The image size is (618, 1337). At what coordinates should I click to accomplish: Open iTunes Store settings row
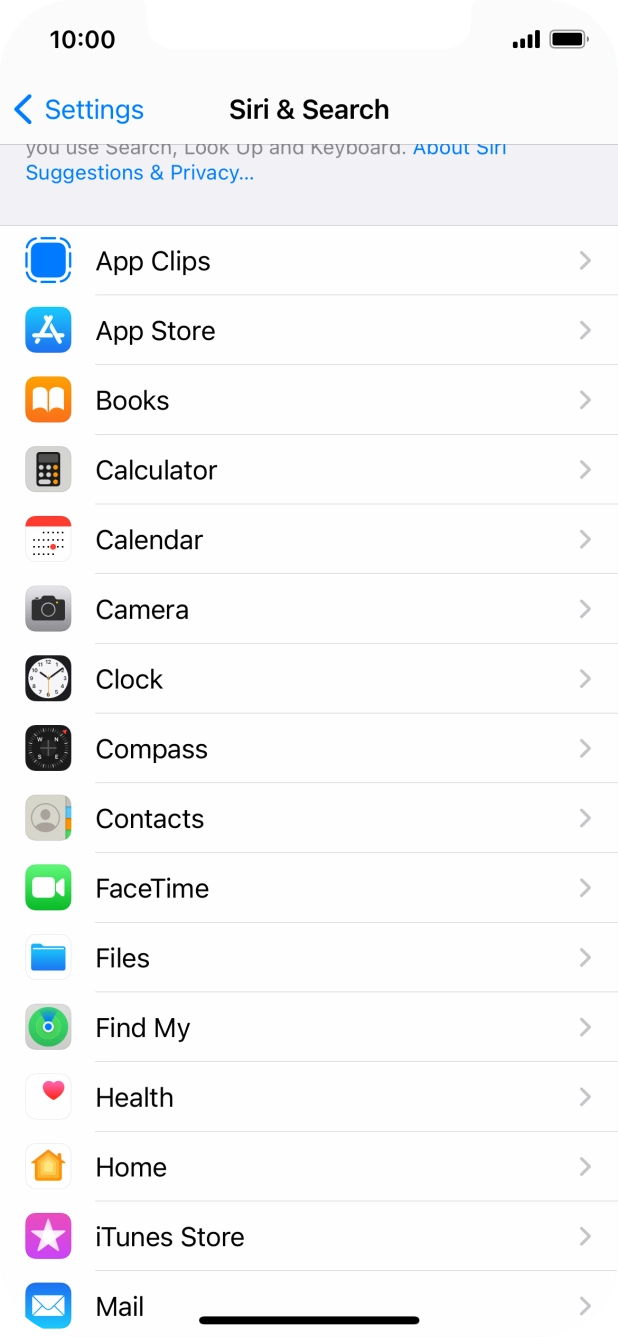point(309,1237)
